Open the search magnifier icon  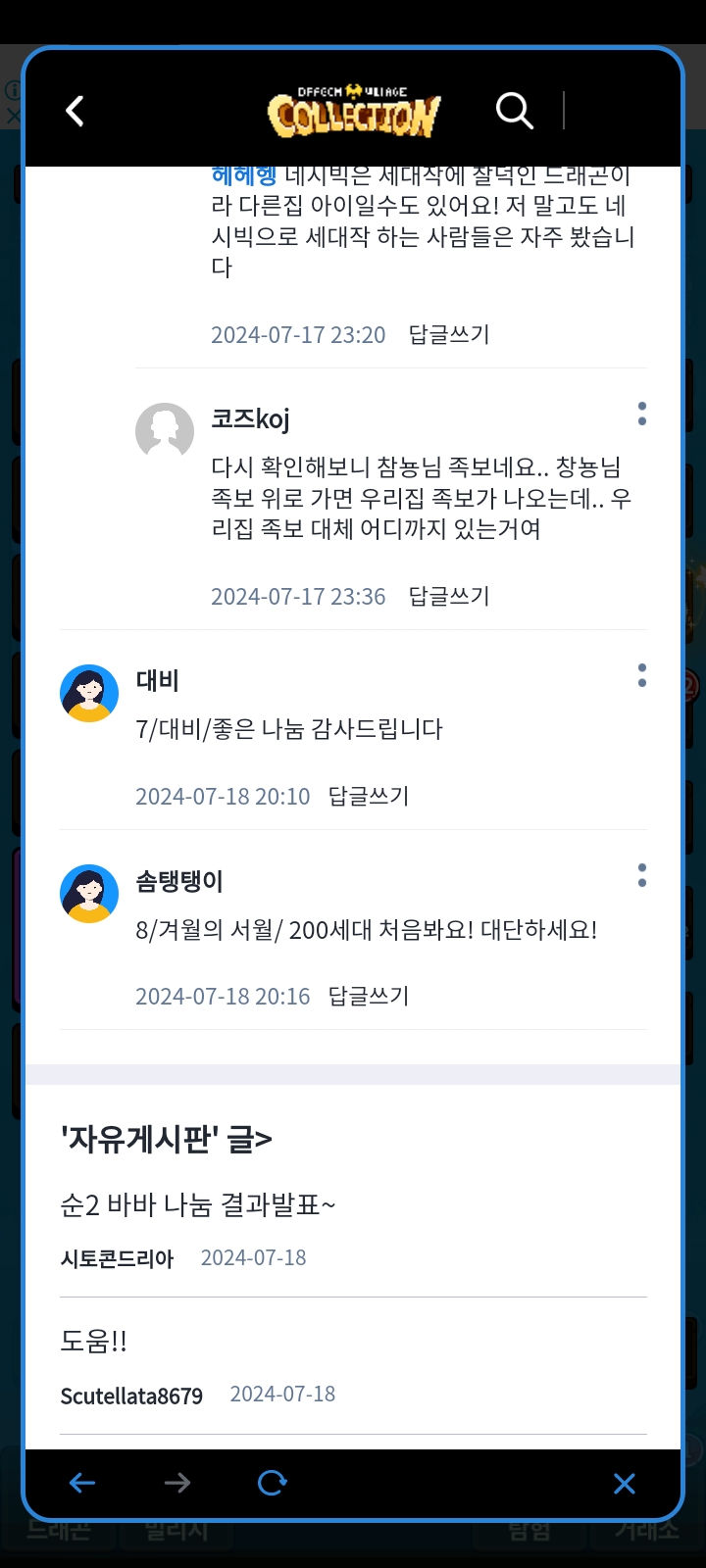click(514, 111)
